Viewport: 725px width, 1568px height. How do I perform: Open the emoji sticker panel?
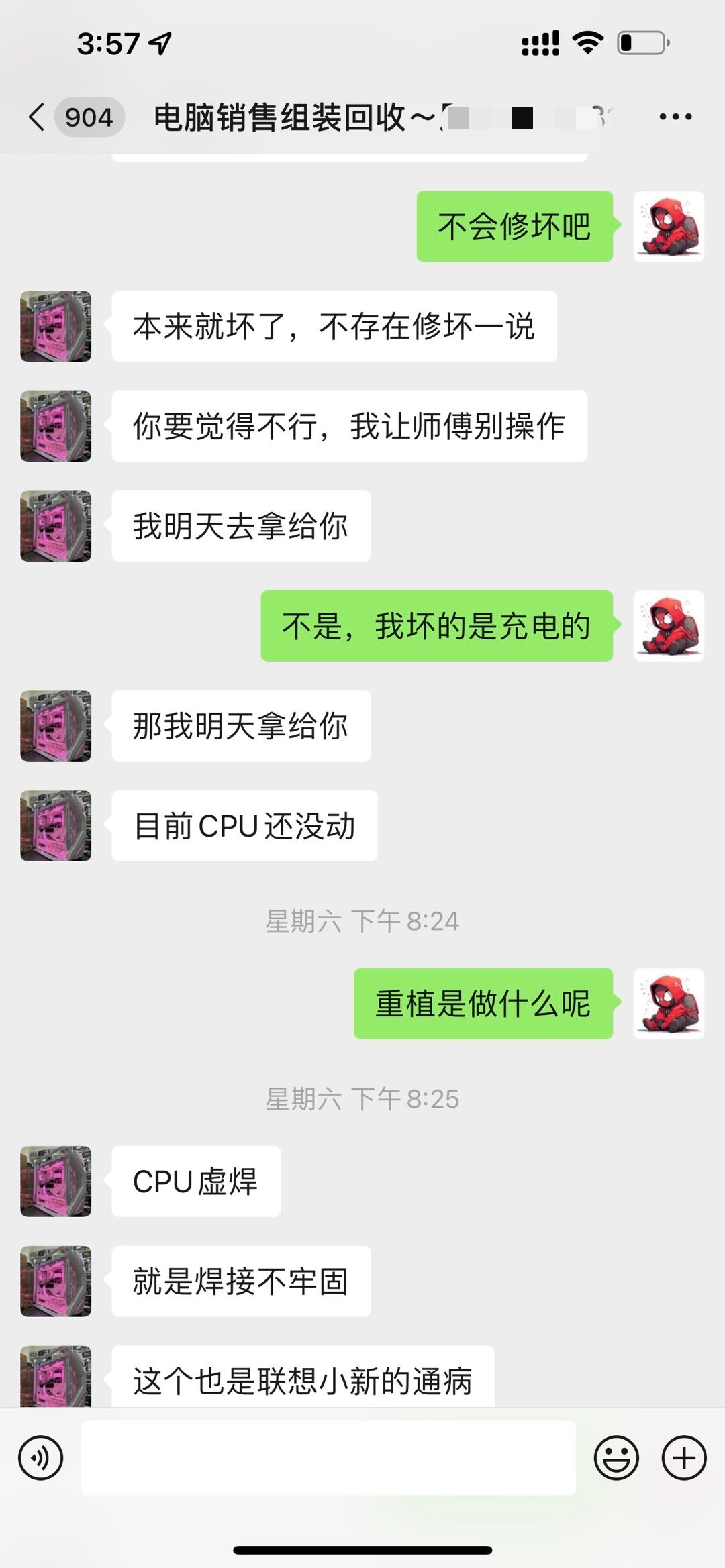616,1458
